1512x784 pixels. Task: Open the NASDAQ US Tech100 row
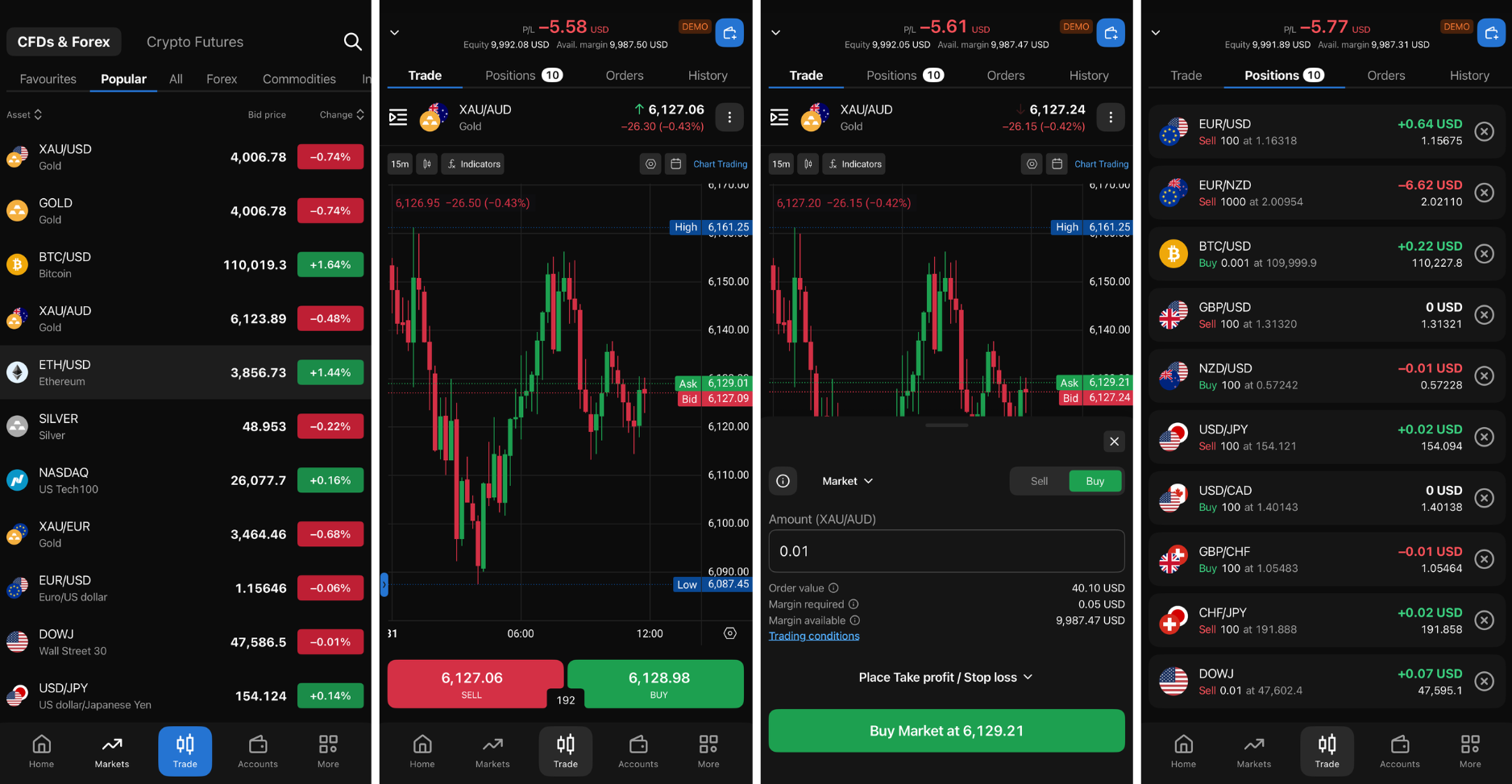click(185, 480)
